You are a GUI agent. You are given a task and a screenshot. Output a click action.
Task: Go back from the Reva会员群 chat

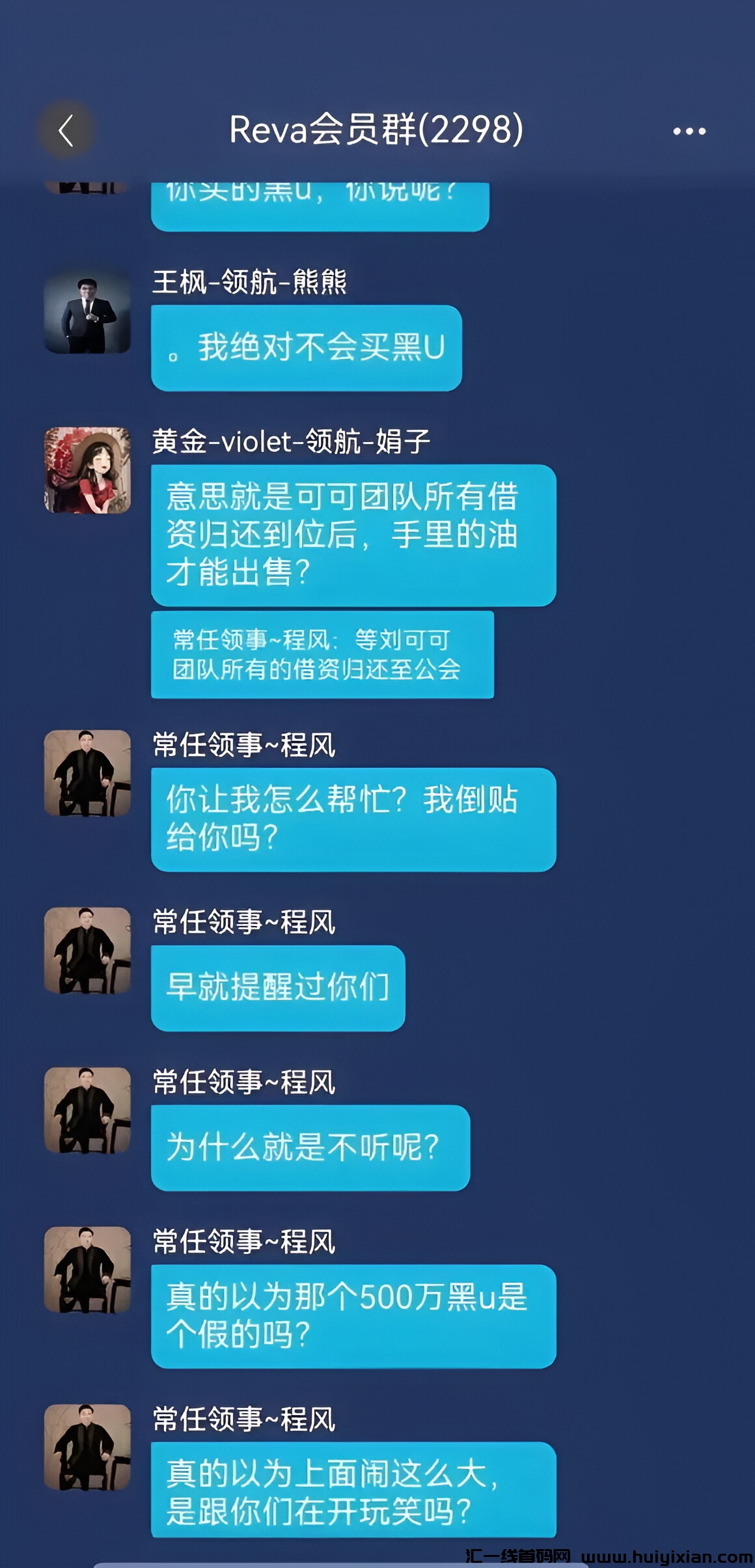point(66,130)
